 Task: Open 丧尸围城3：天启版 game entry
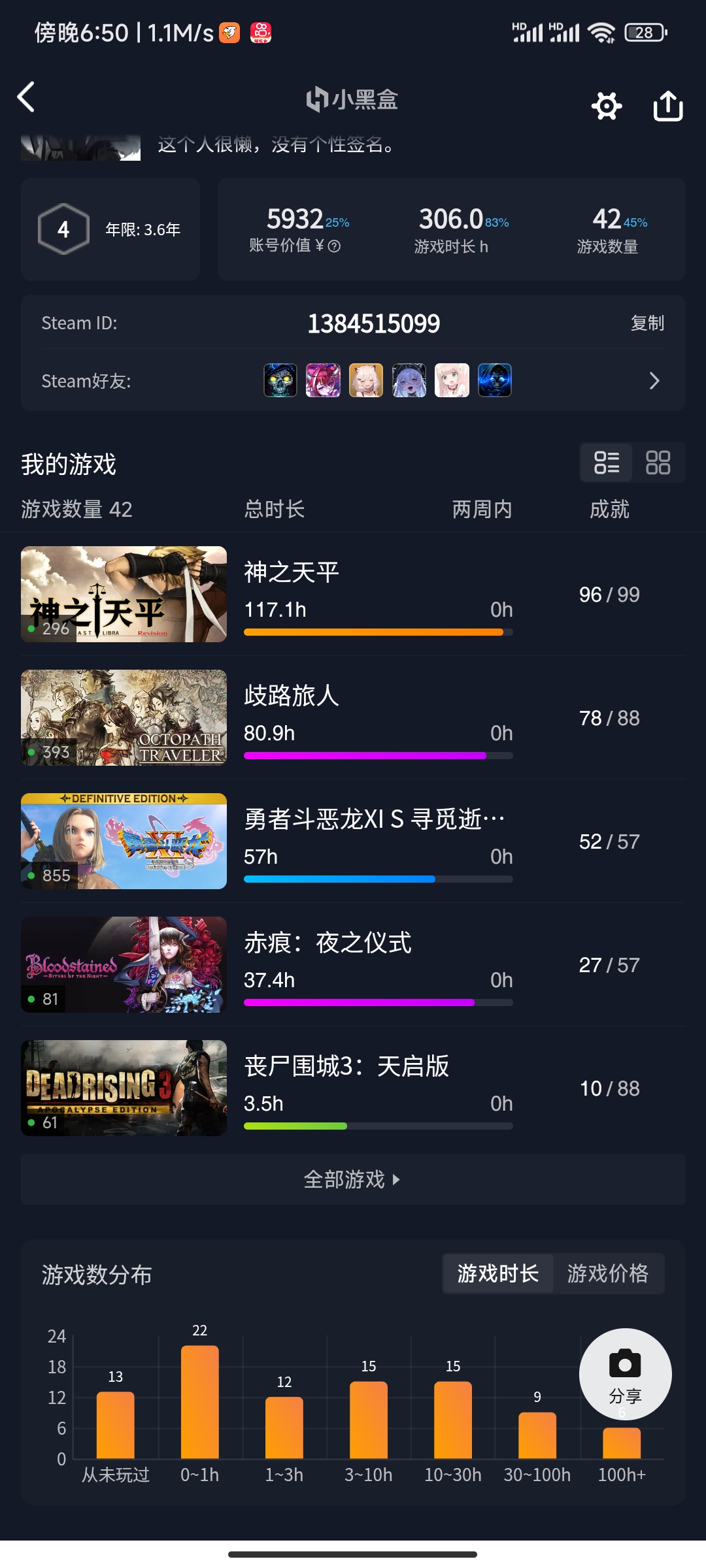[353, 1088]
